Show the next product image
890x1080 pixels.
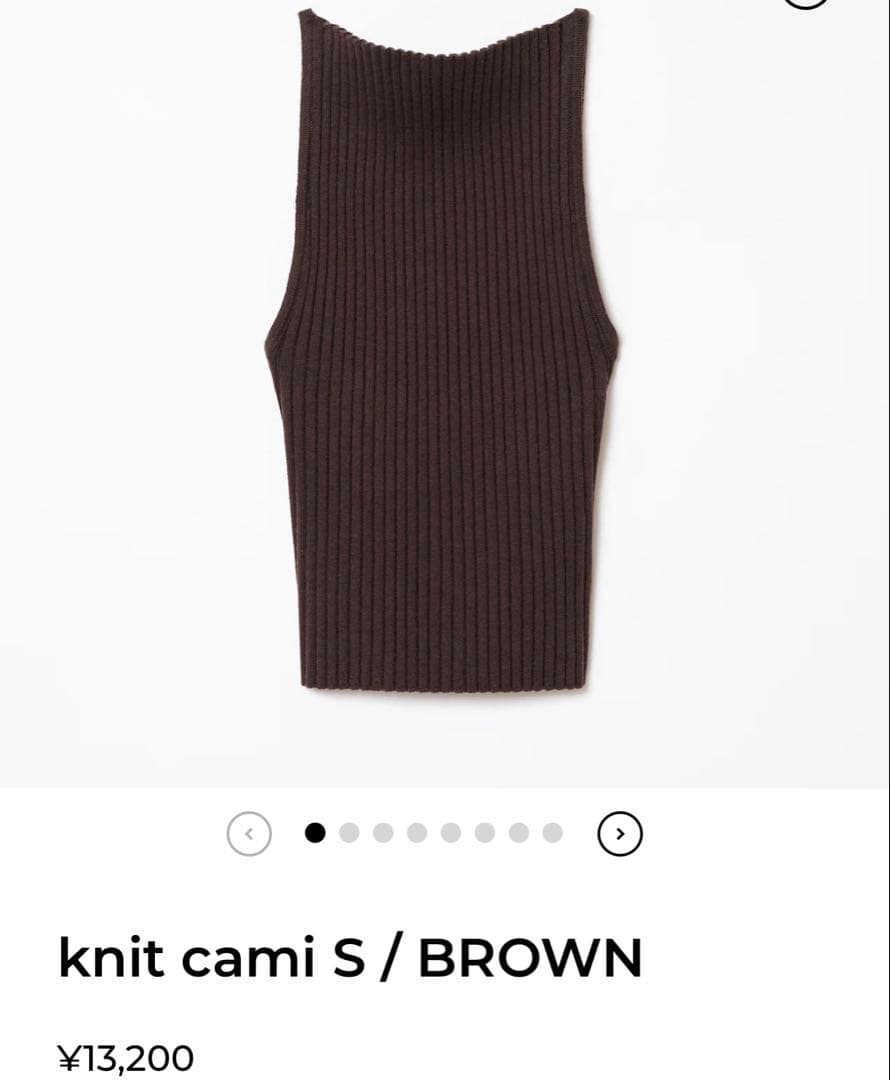(619, 833)
